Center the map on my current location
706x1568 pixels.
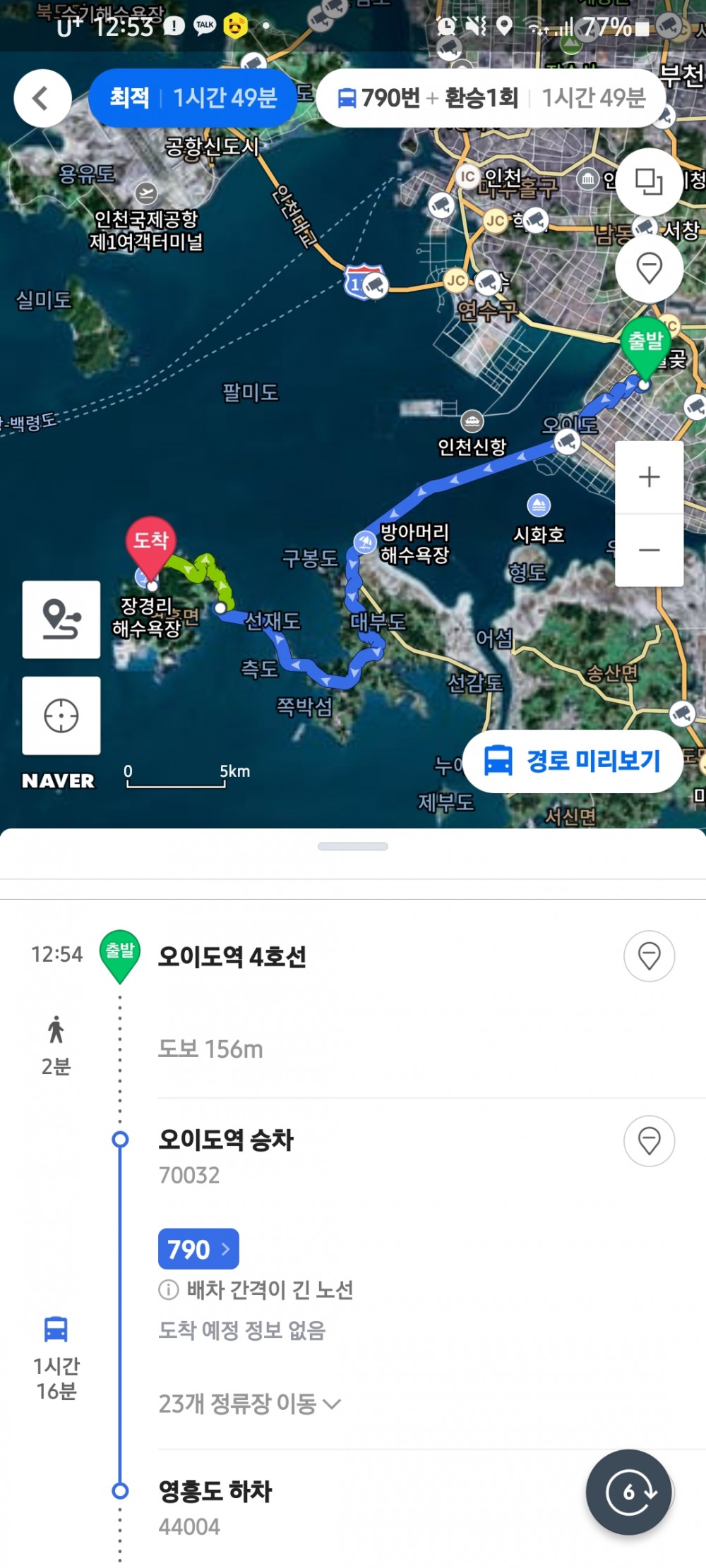(x=61, y=716)
